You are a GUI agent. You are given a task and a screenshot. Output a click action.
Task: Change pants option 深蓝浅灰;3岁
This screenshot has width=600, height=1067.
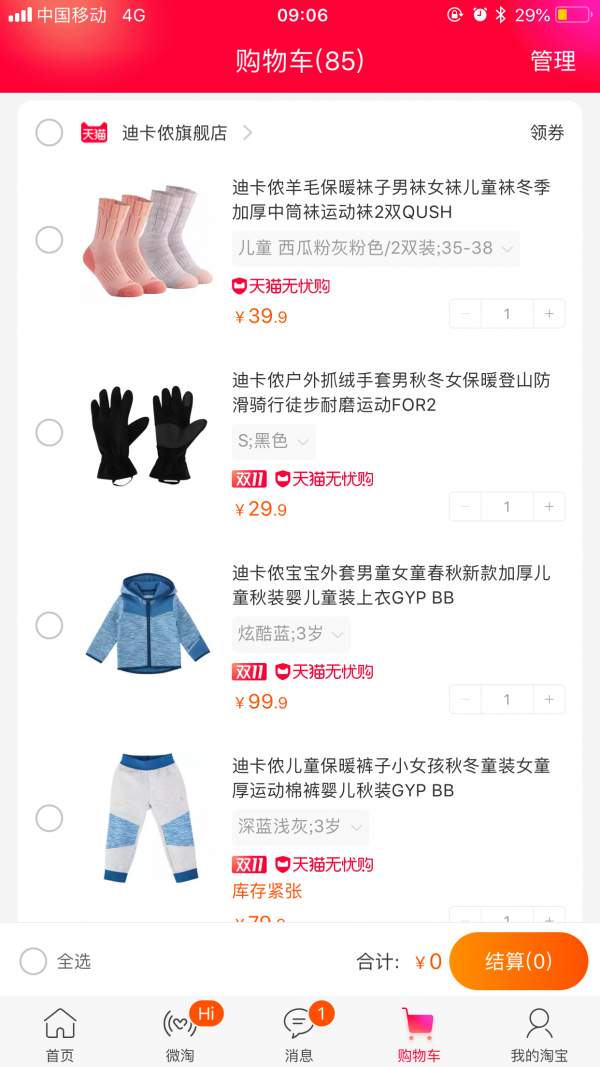(301, 827)
